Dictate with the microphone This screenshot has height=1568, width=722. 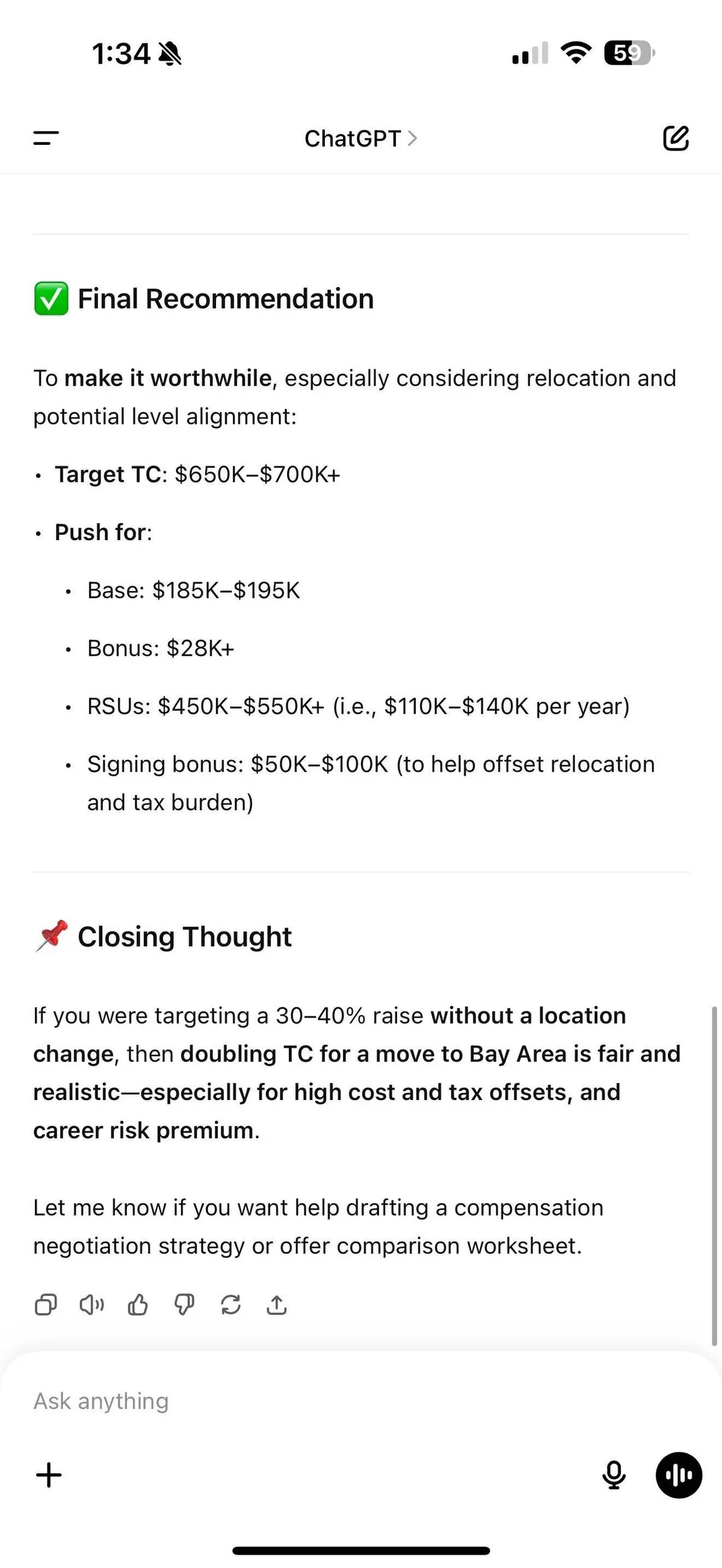pos(614,1475)
